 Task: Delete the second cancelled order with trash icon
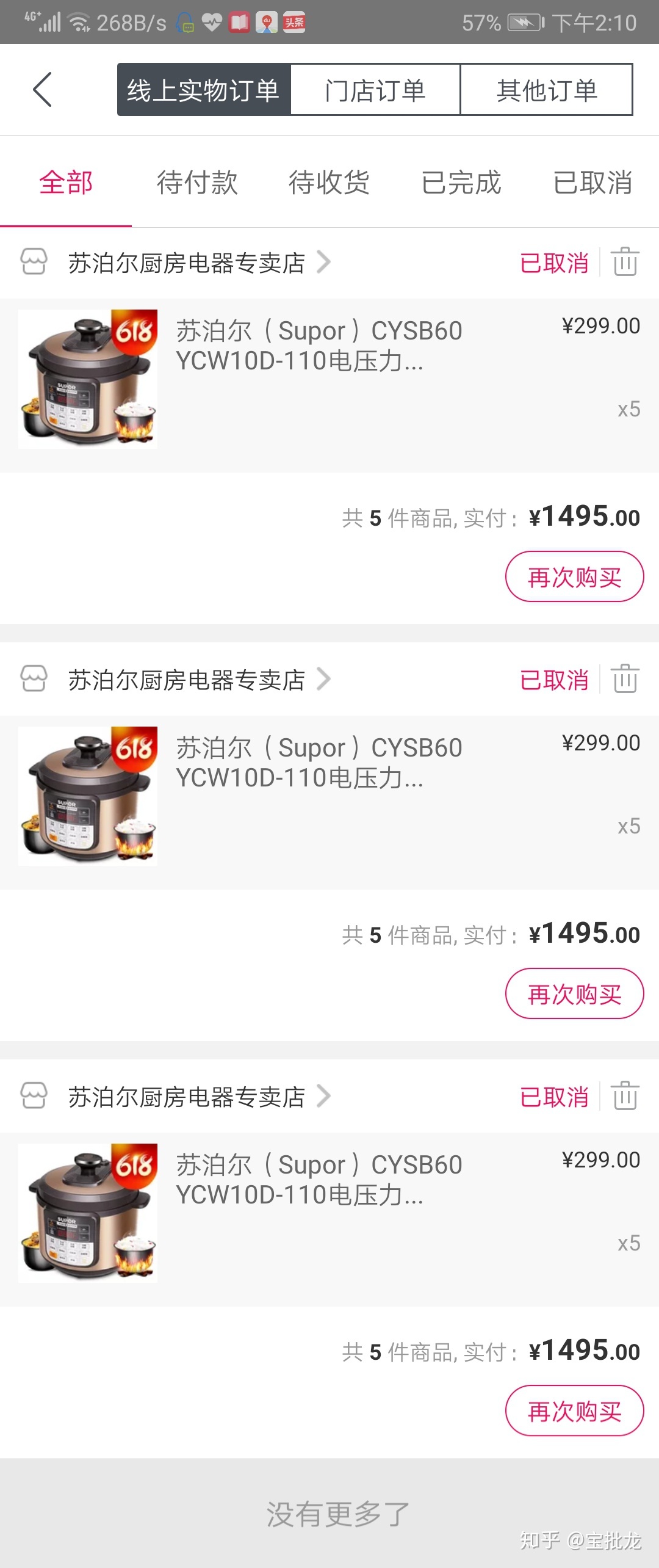point(625,679)
